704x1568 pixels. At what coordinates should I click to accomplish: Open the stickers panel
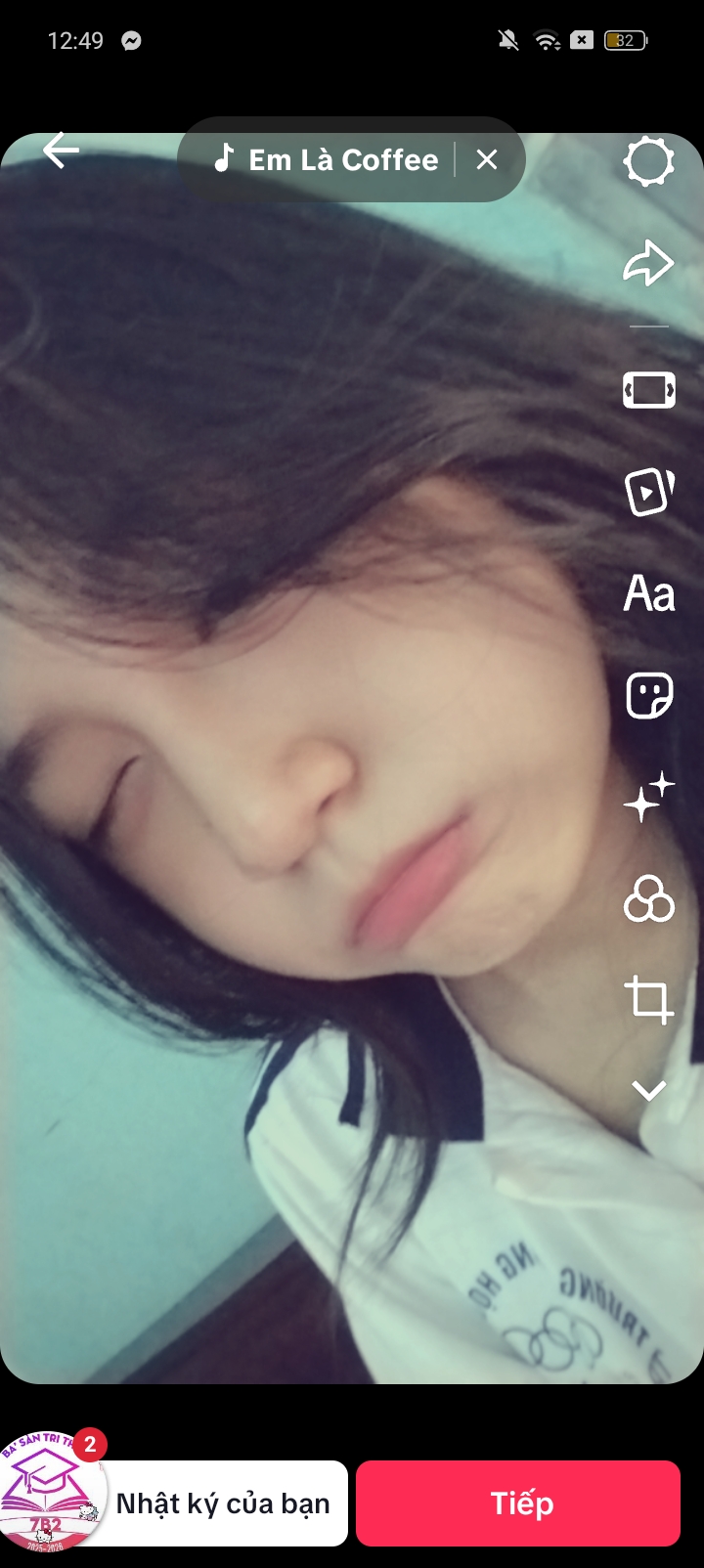click(649, 696)
